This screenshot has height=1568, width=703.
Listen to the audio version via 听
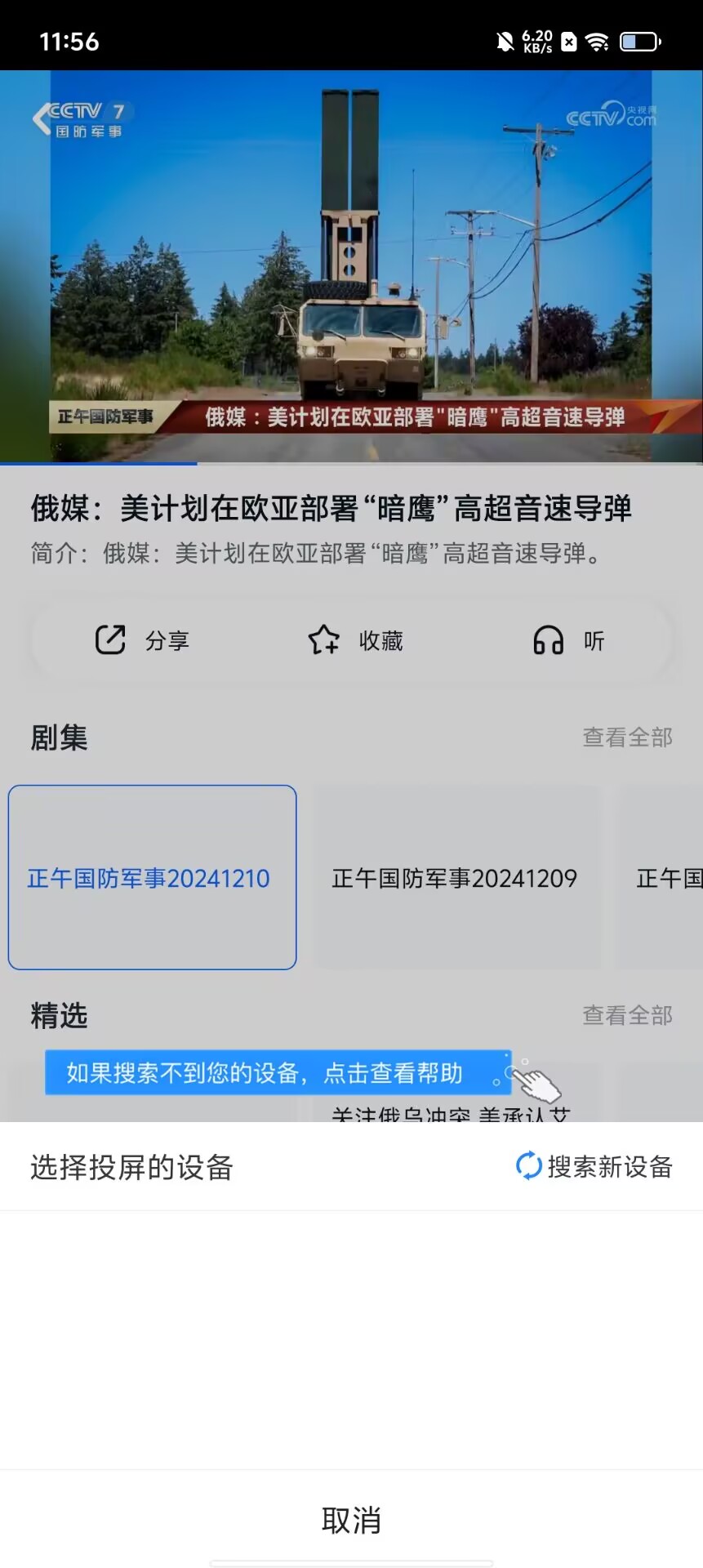pos(569,640)
